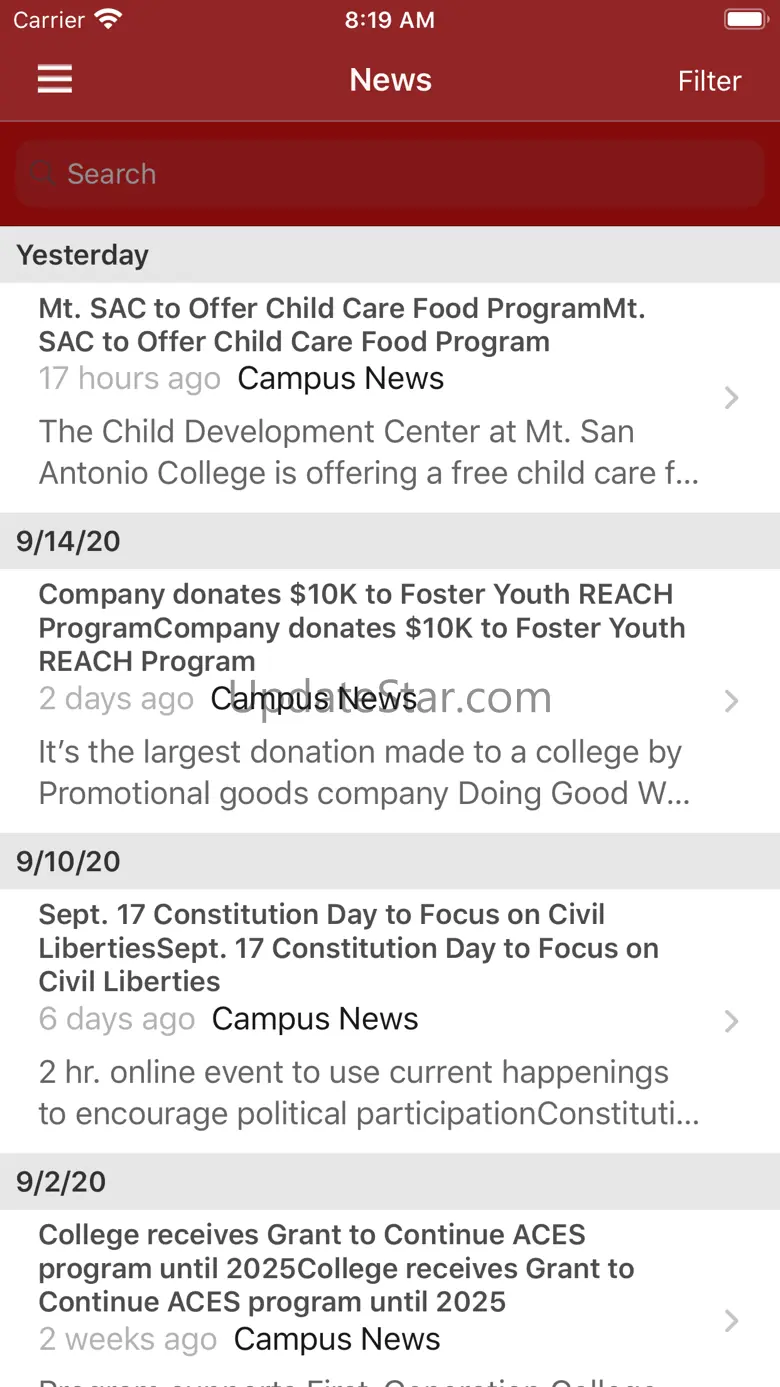Focus the news Search field
The width and height of the screenshot is (780, 1387).
390,174
